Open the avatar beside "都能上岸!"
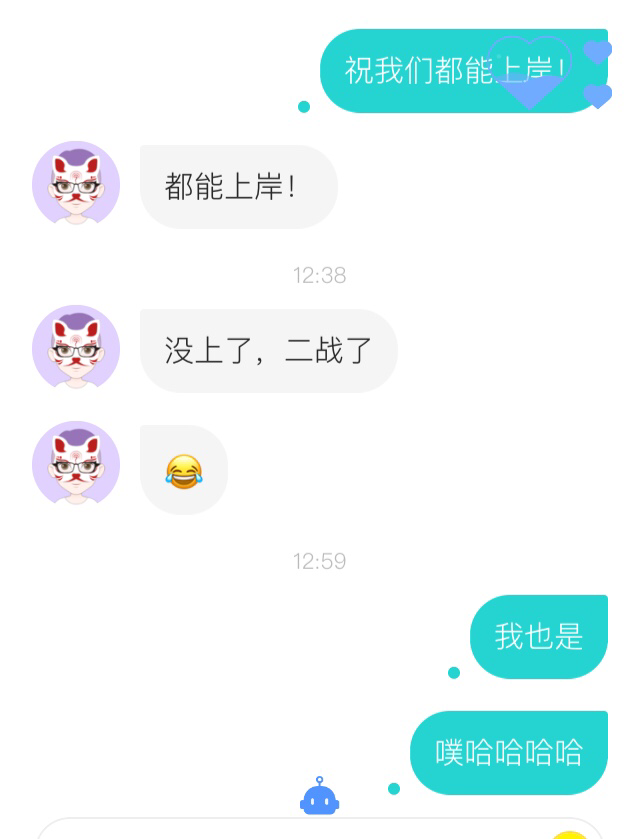The width and height of the screenshot is (640, 839). point(76,184)
